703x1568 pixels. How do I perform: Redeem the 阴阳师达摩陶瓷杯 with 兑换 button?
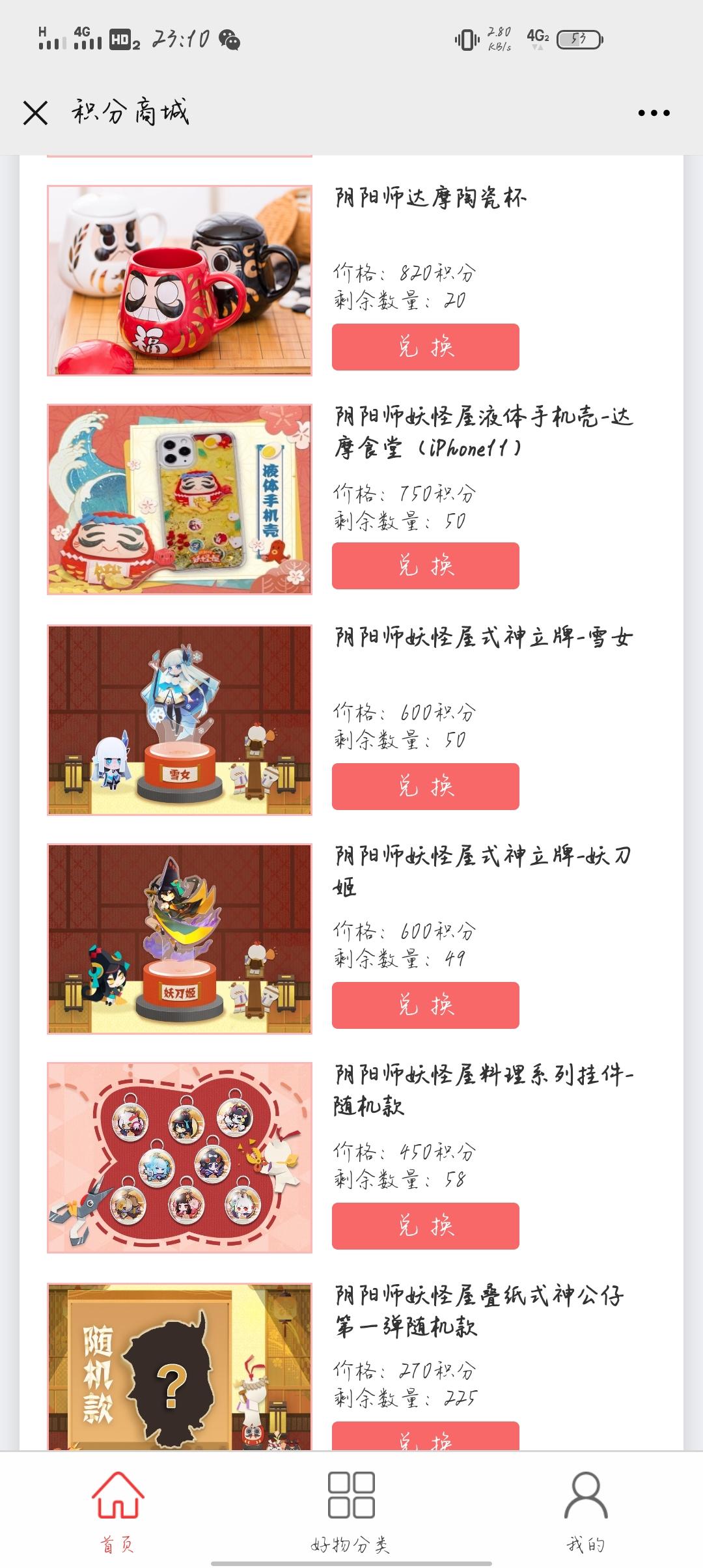click(425, 346)
